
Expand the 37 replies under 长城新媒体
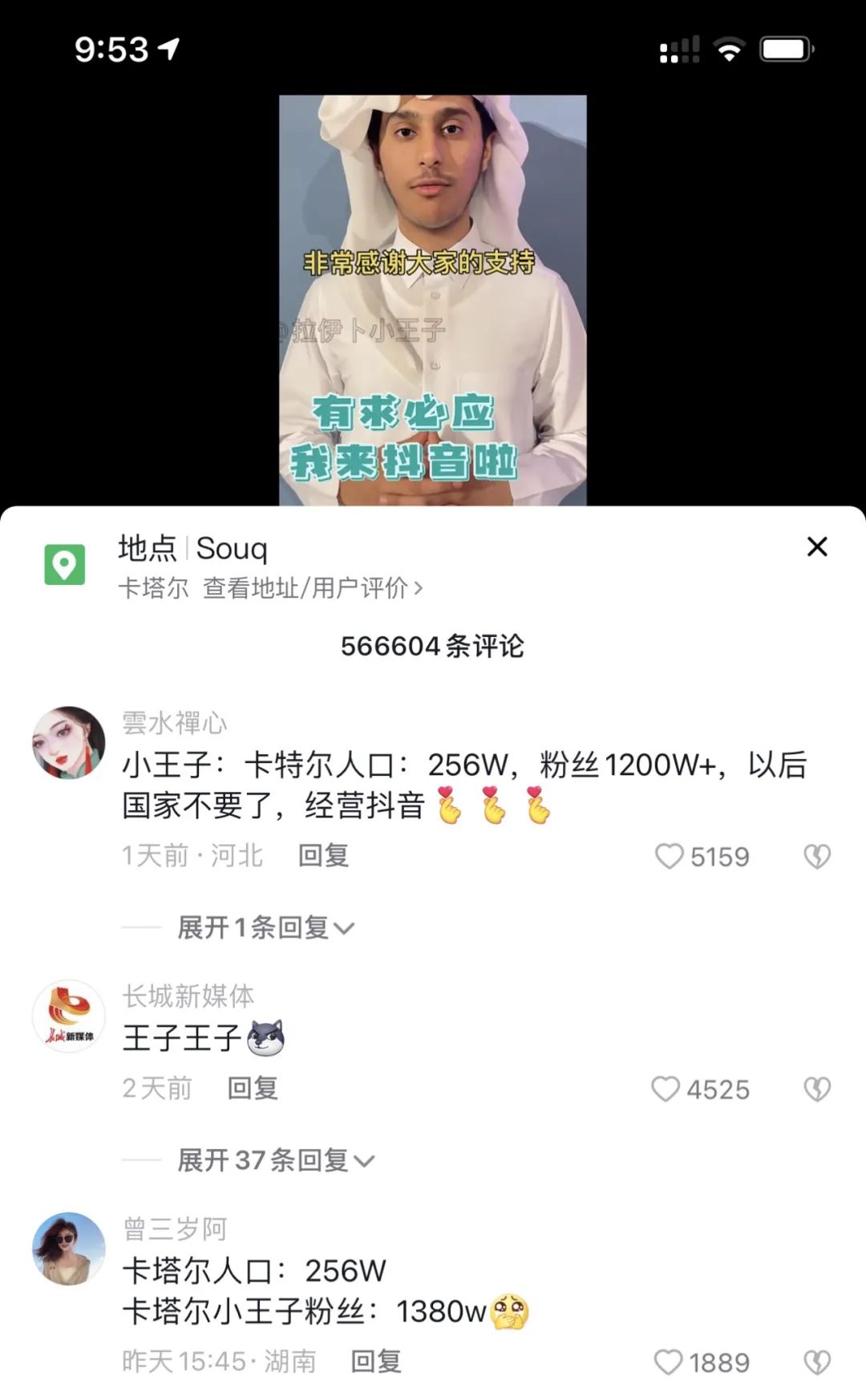273,1161
